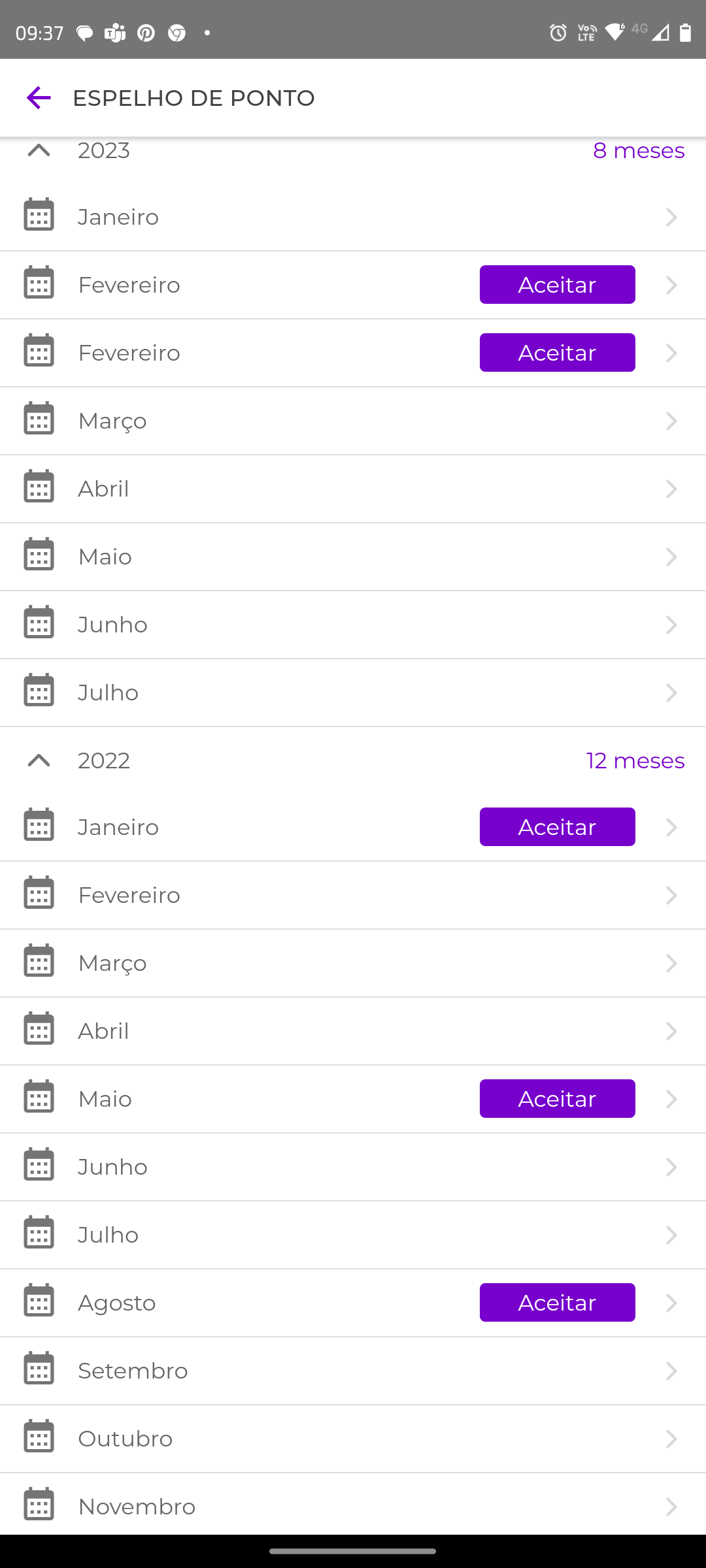This screenshot has height=1568, width=706.
Task: Open Janeiro of 2023
Action: [x=353, y=217]
